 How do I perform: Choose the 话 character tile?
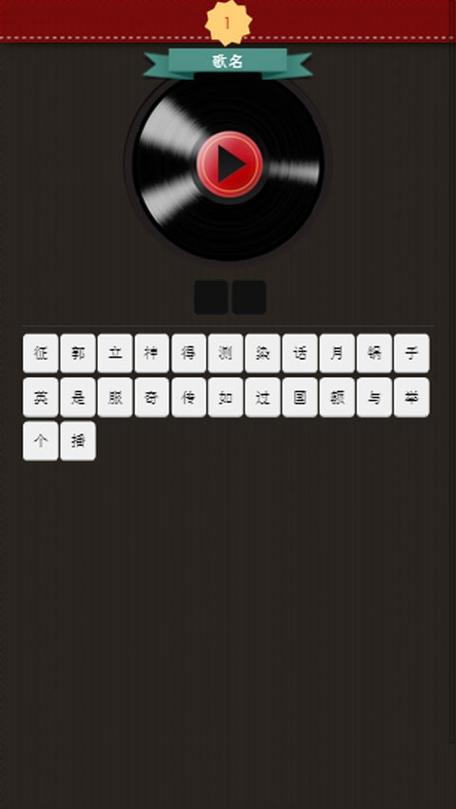pyautogui.click(x=300, y=353)
